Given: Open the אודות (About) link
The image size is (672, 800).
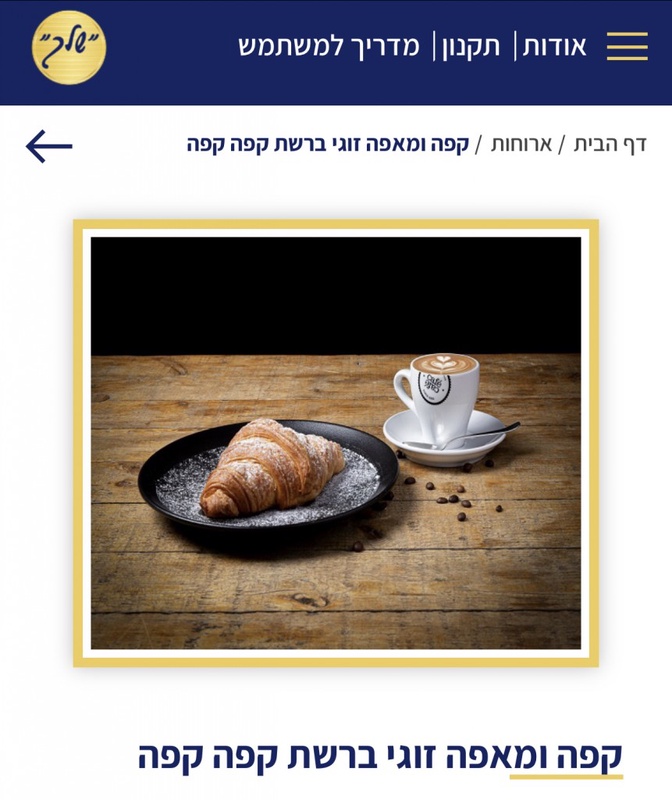Looking at the screenshot, I should point(554,46).
